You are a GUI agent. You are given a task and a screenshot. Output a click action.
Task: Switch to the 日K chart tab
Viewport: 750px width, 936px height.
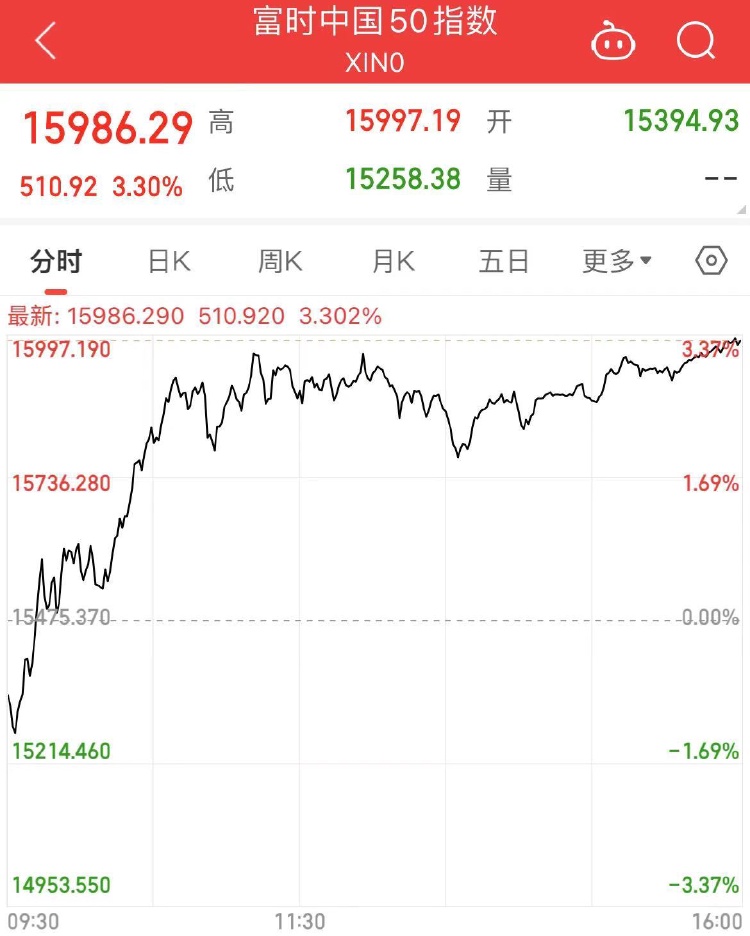click(169, 261)
